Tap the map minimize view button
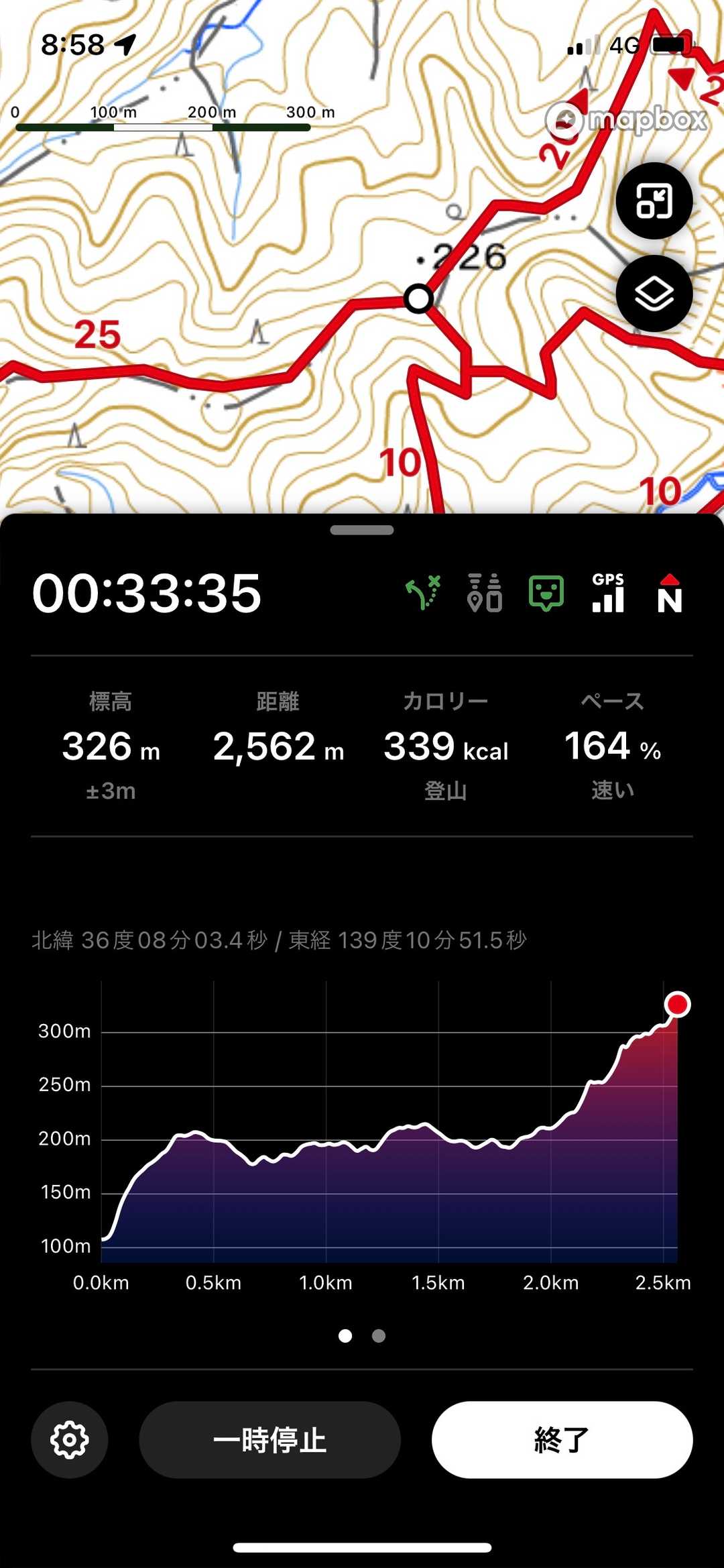Screen dimensions: 724x1568 coord(654,201)
